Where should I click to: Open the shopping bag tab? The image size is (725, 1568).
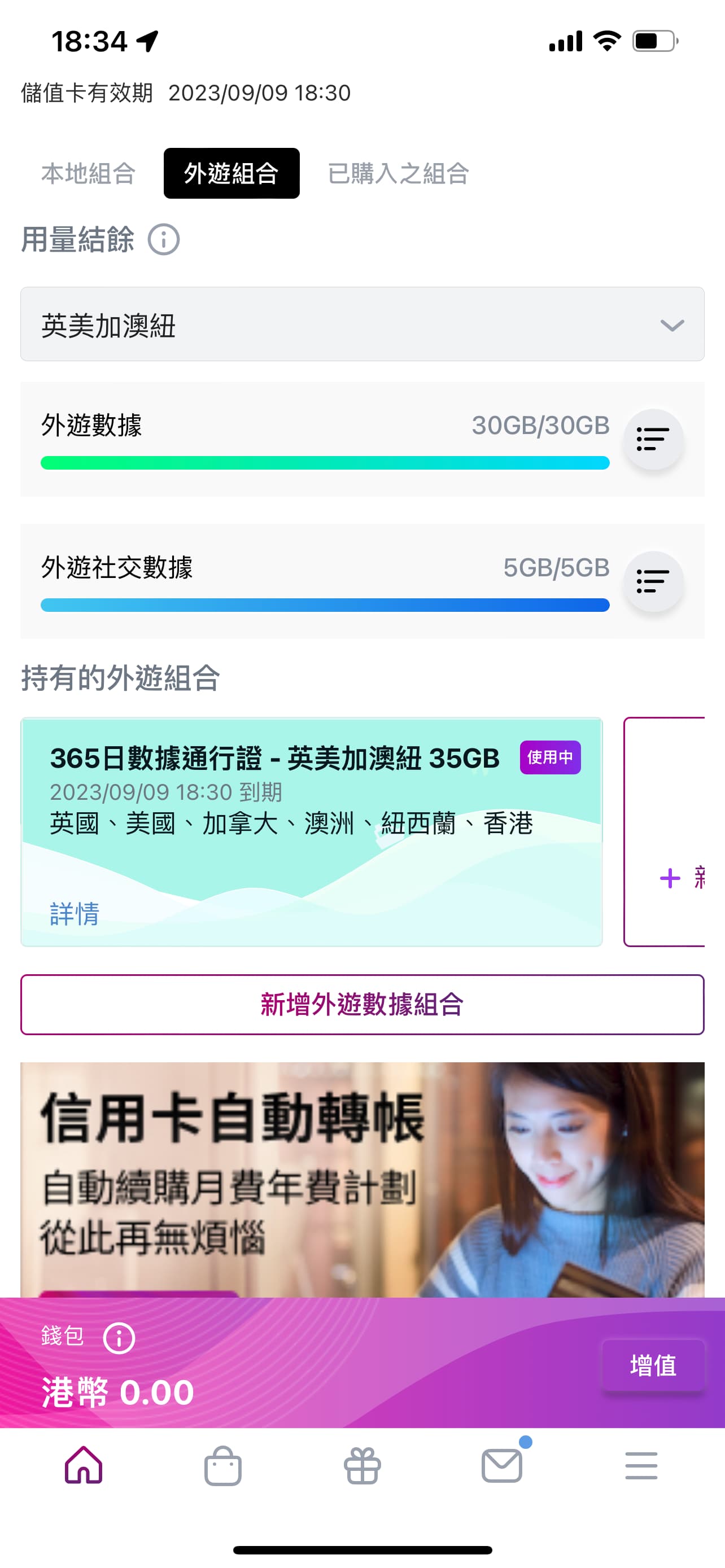(x=223, y=1465)
